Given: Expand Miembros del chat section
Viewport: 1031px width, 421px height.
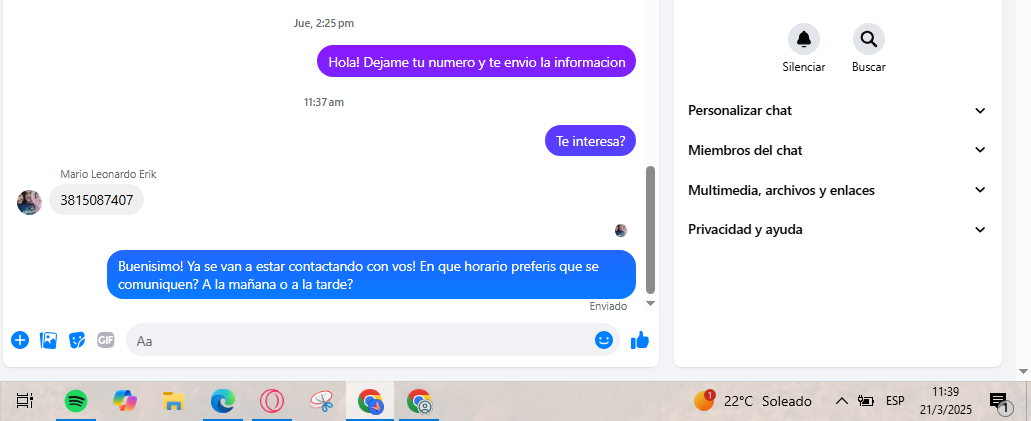Looking at the screenshot, I should tap(837, 150).
